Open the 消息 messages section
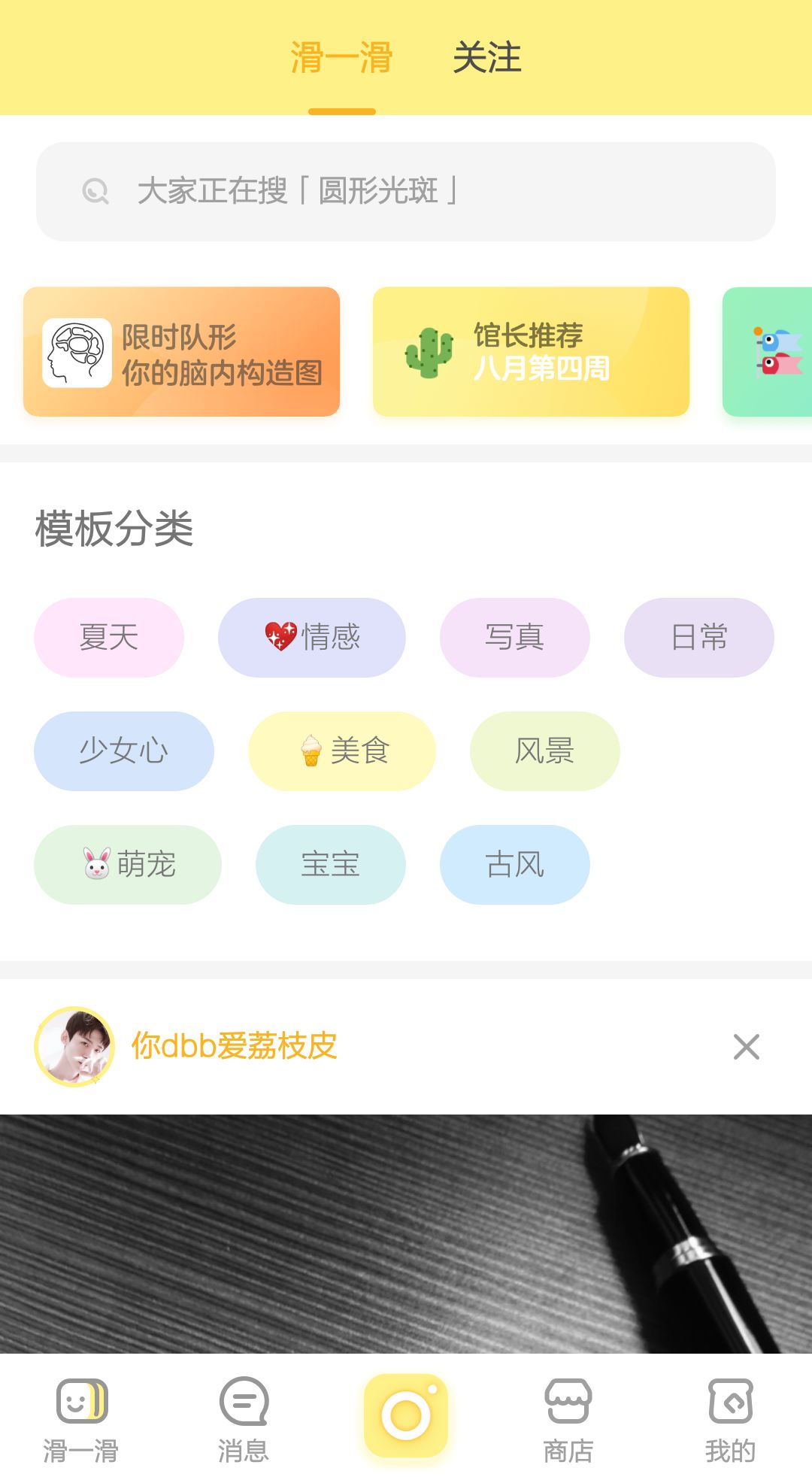The width and height of the screenshot is (812, 1477). [x=242, y=1421]
